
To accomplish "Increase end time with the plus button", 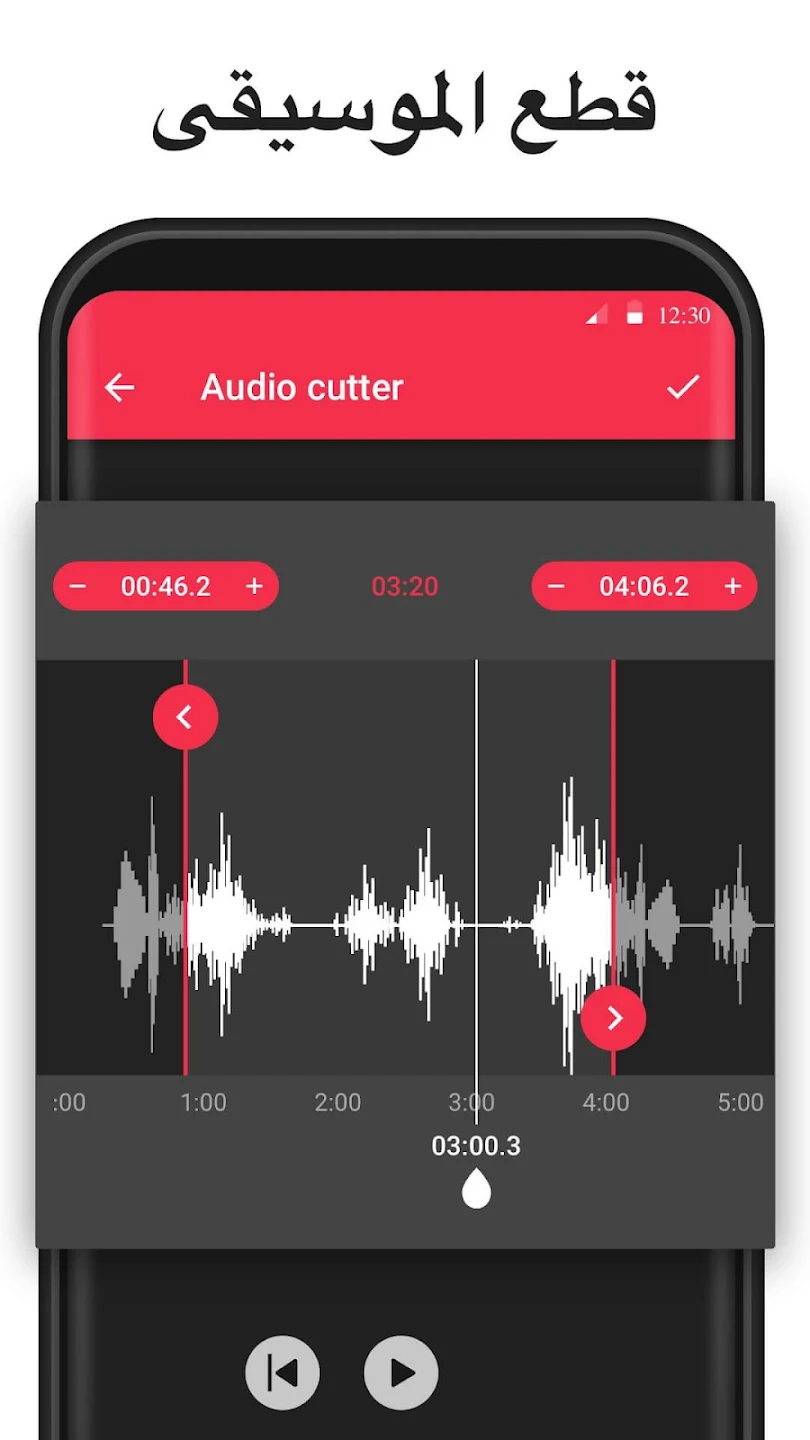I will [x=731, y=586].
